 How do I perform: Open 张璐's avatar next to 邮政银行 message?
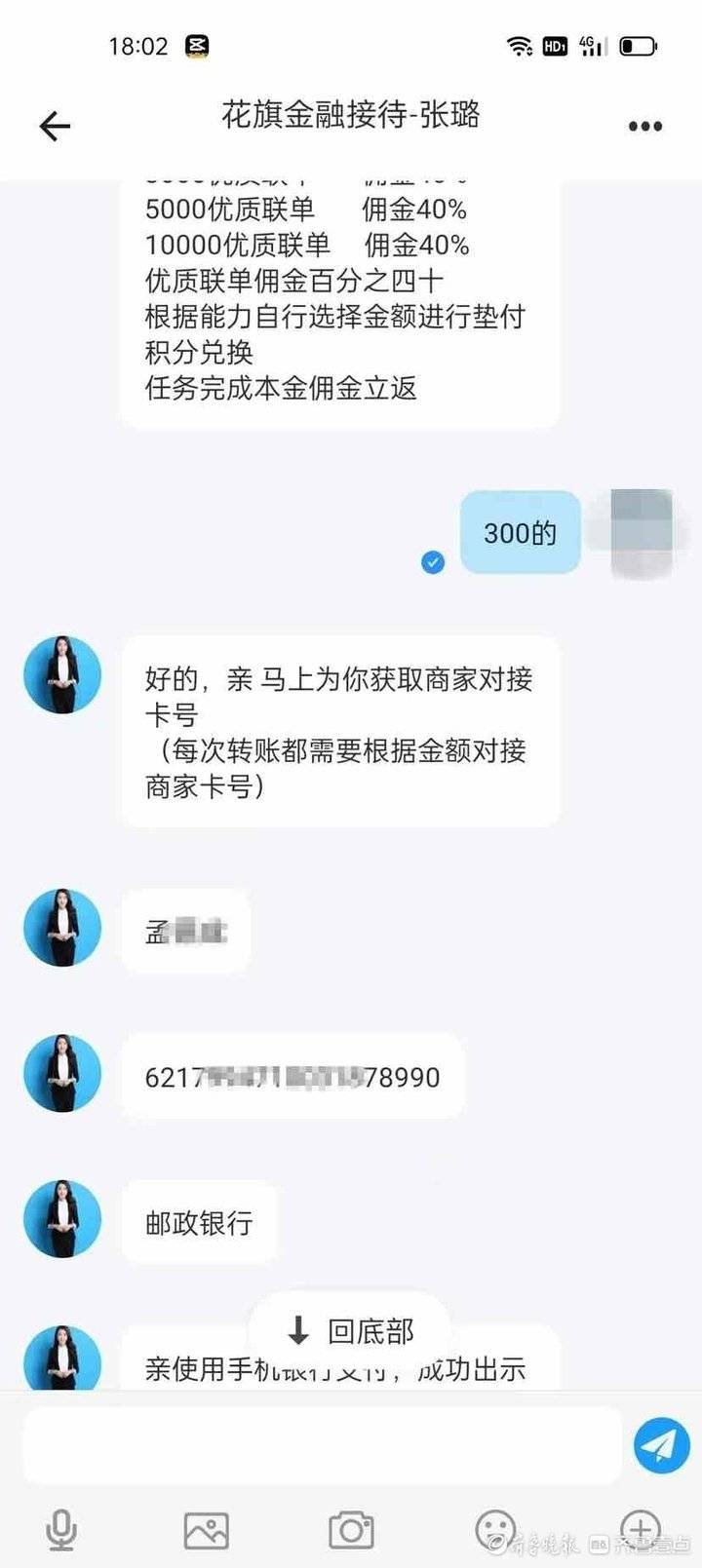(61, 1219)
